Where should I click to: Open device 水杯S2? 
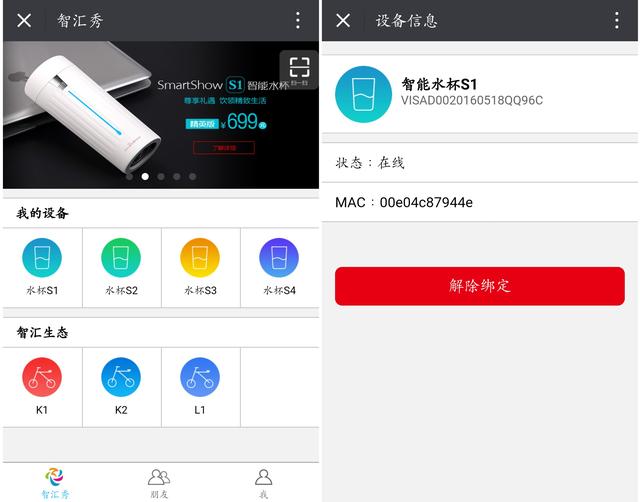121,265
